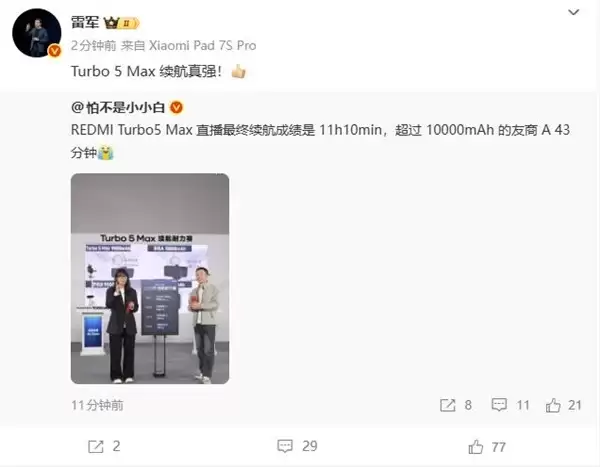Expand the post options chevron
The width and height of the screenshot is (600, 467).
click(572, 12)
